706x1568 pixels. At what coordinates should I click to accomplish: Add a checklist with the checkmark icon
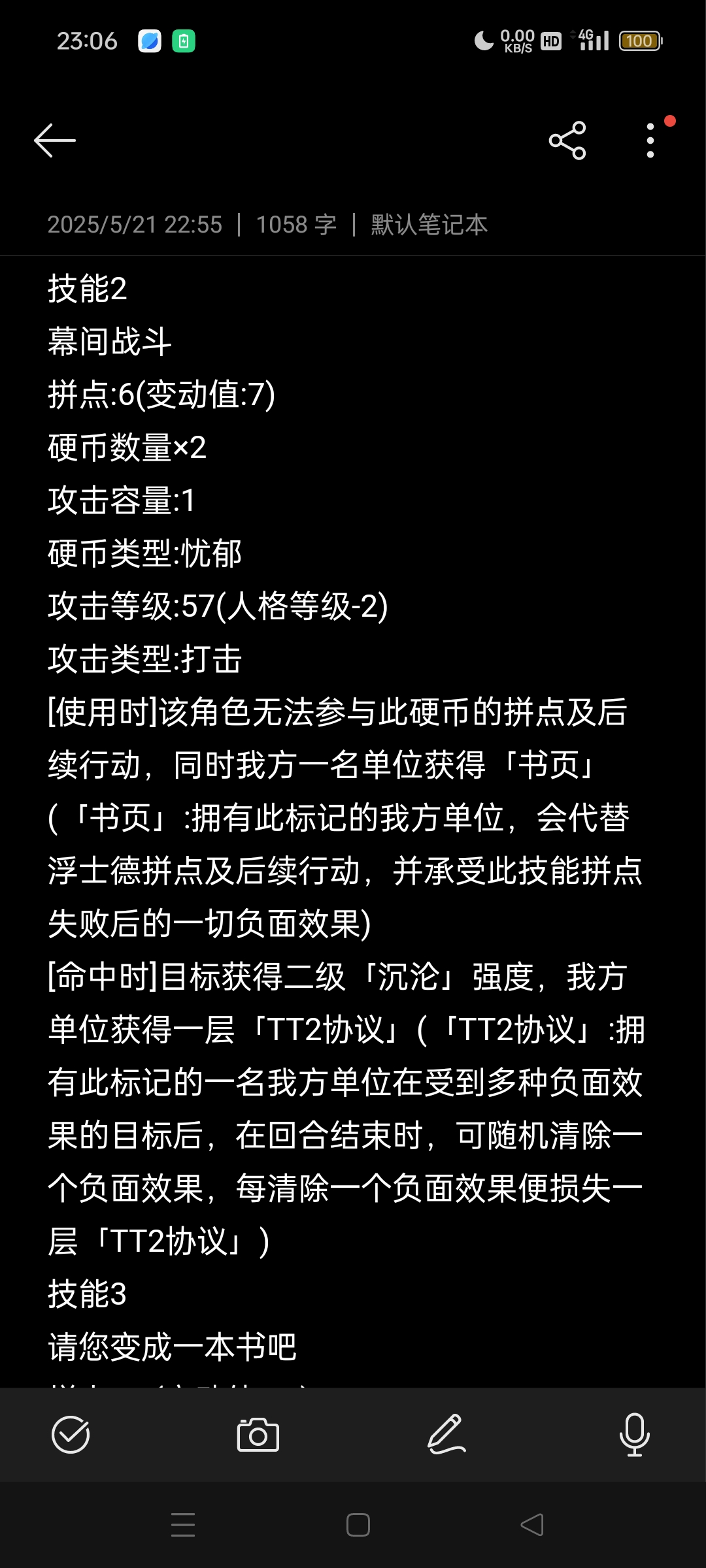71,1435
